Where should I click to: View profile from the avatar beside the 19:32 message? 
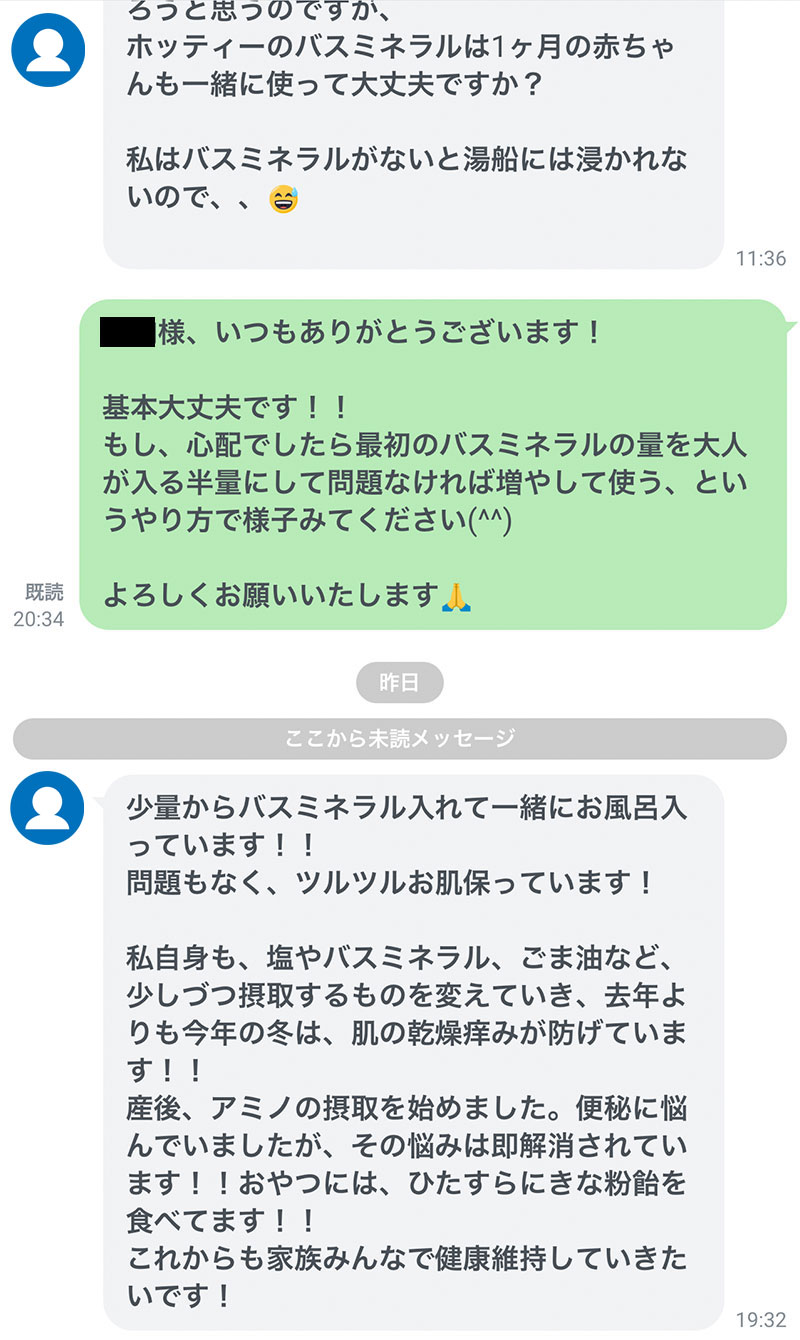click(48, 808)
